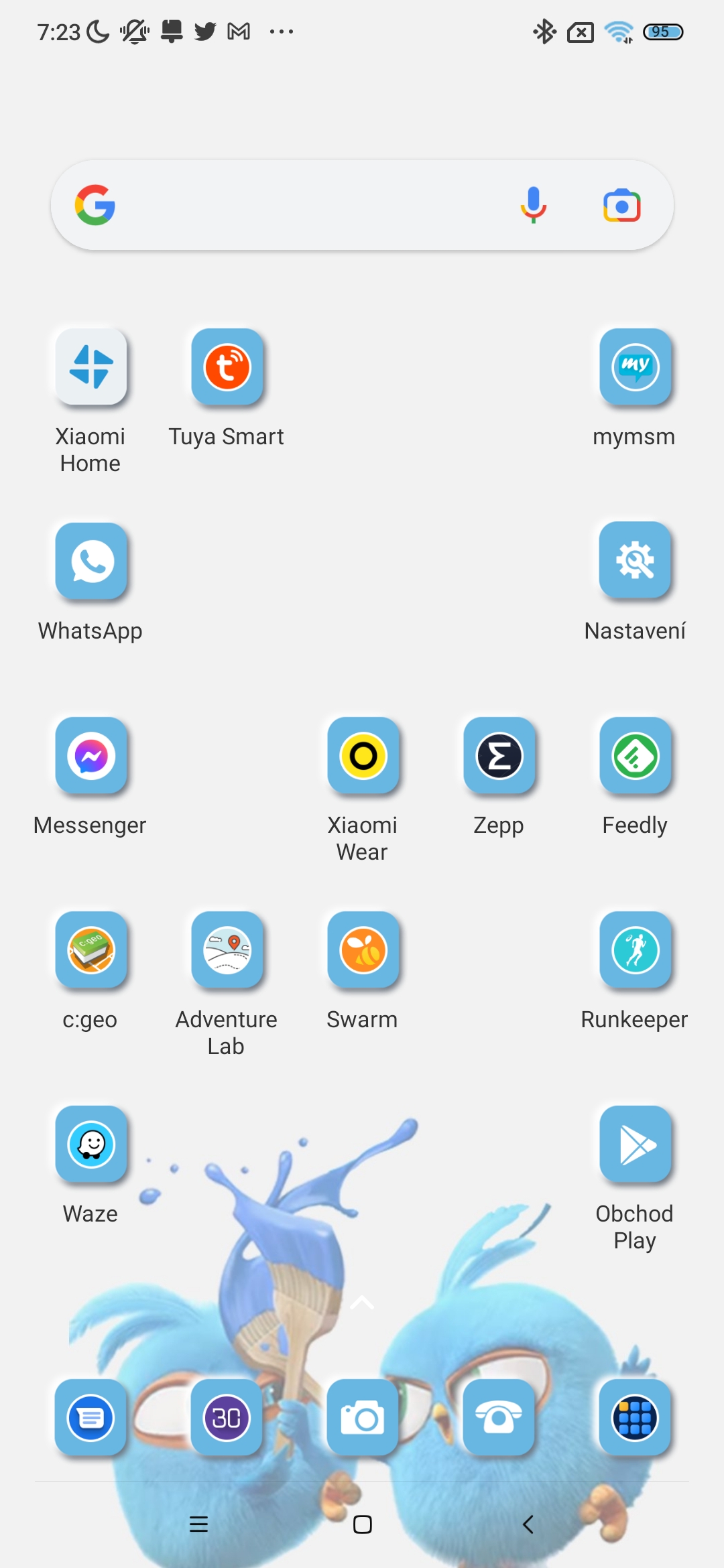The height and width of the screenshot is (1568, 724).
Task: Open Runkeeper
Action: [x=635, y=950]
